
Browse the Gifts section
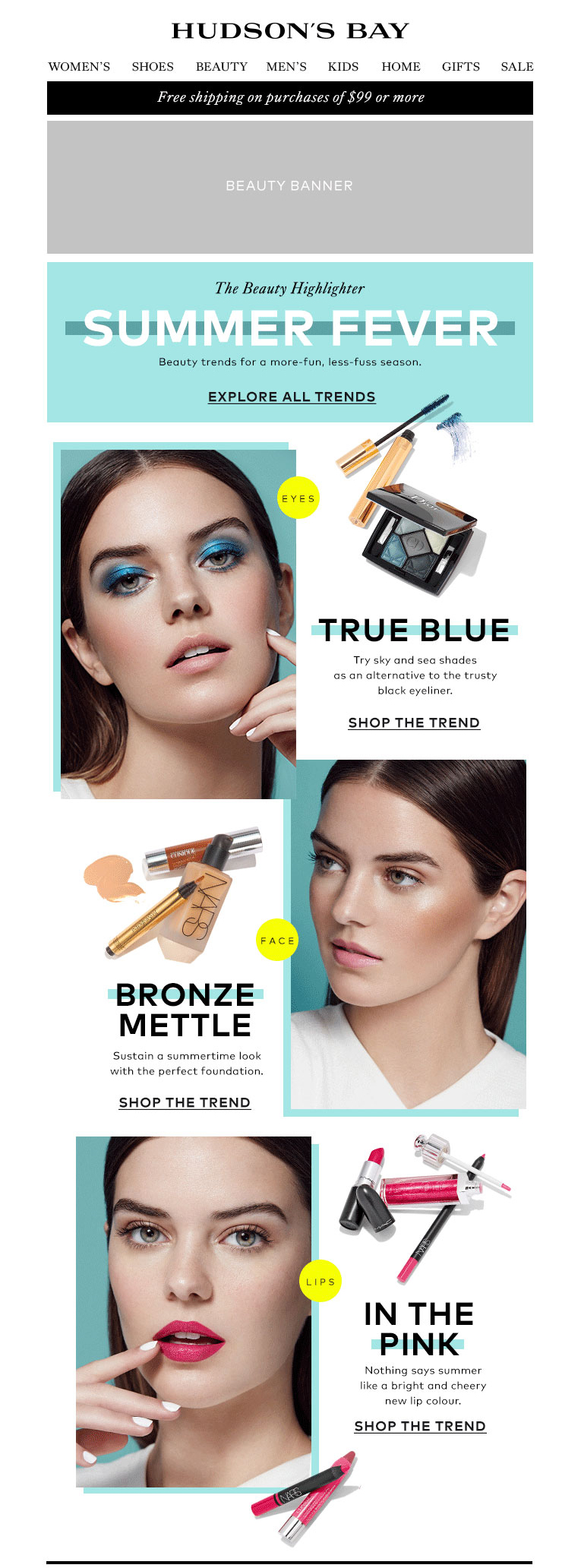[x=461, y=67]
